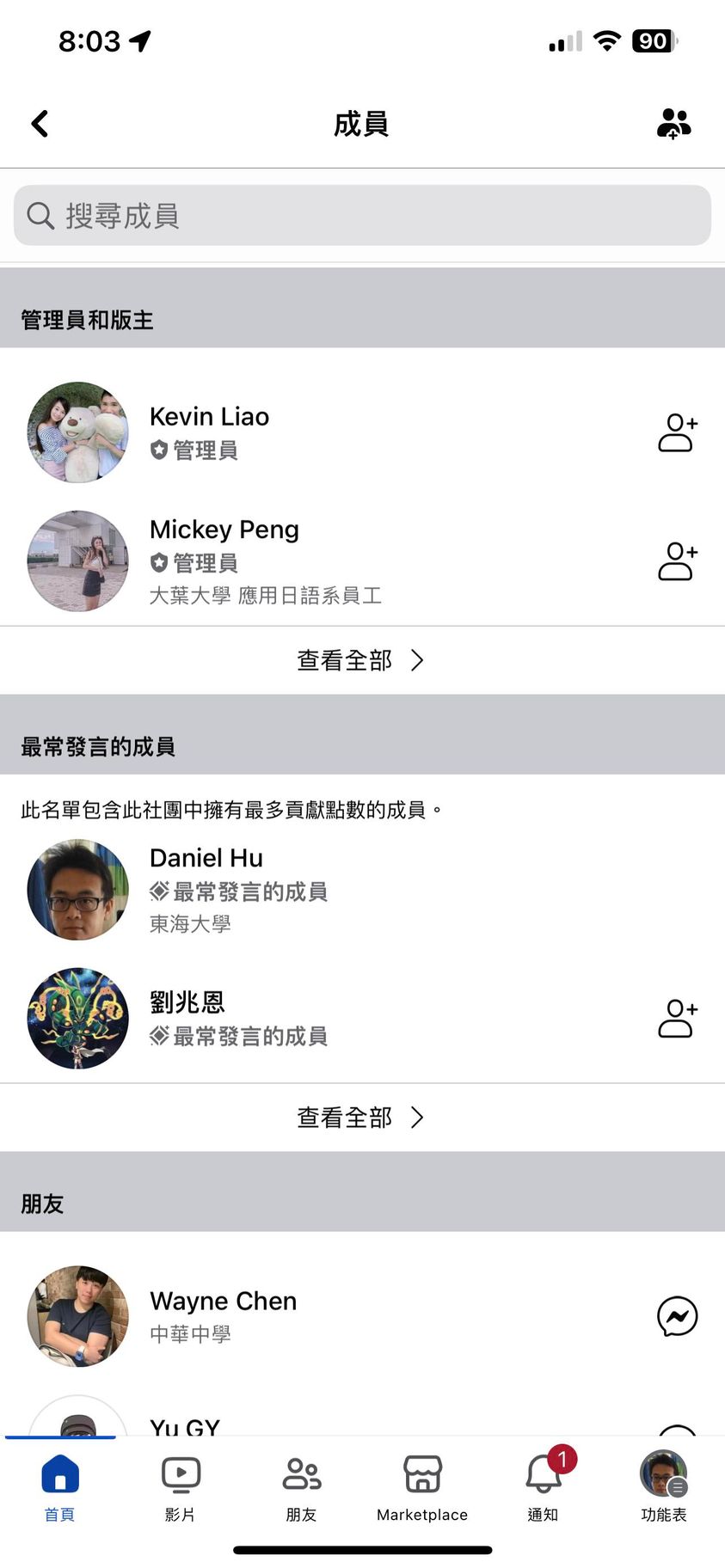Open Daniel Hu's profile

tap(206, 859)
